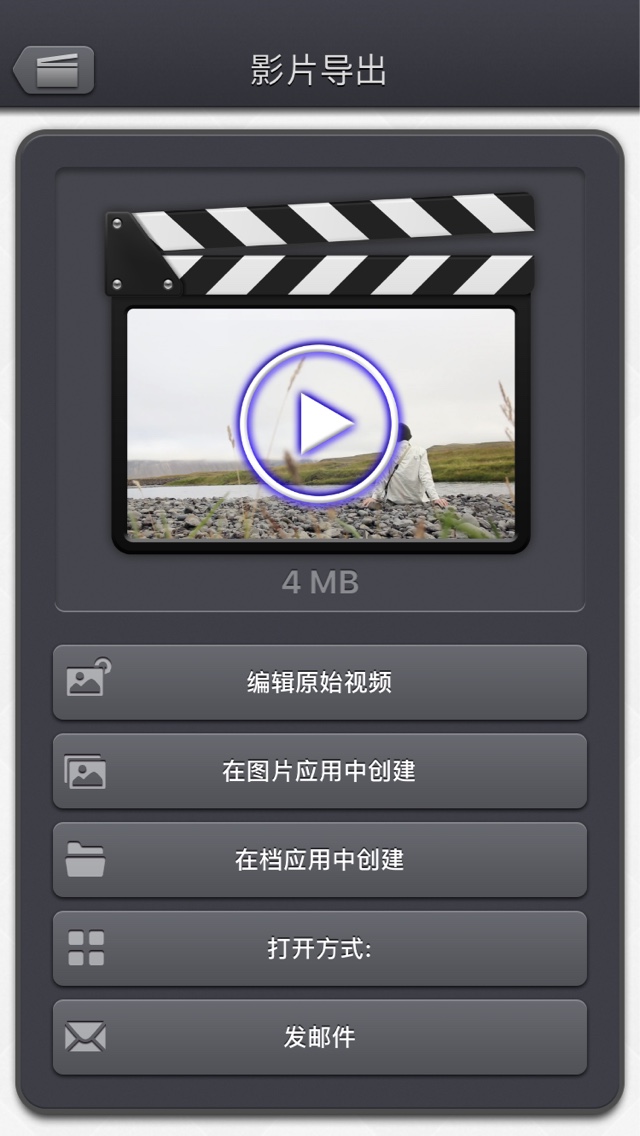Screen dimensions: 640x1136
Task: Send the video via 发邮件
Action: (x=320, y=1037)
